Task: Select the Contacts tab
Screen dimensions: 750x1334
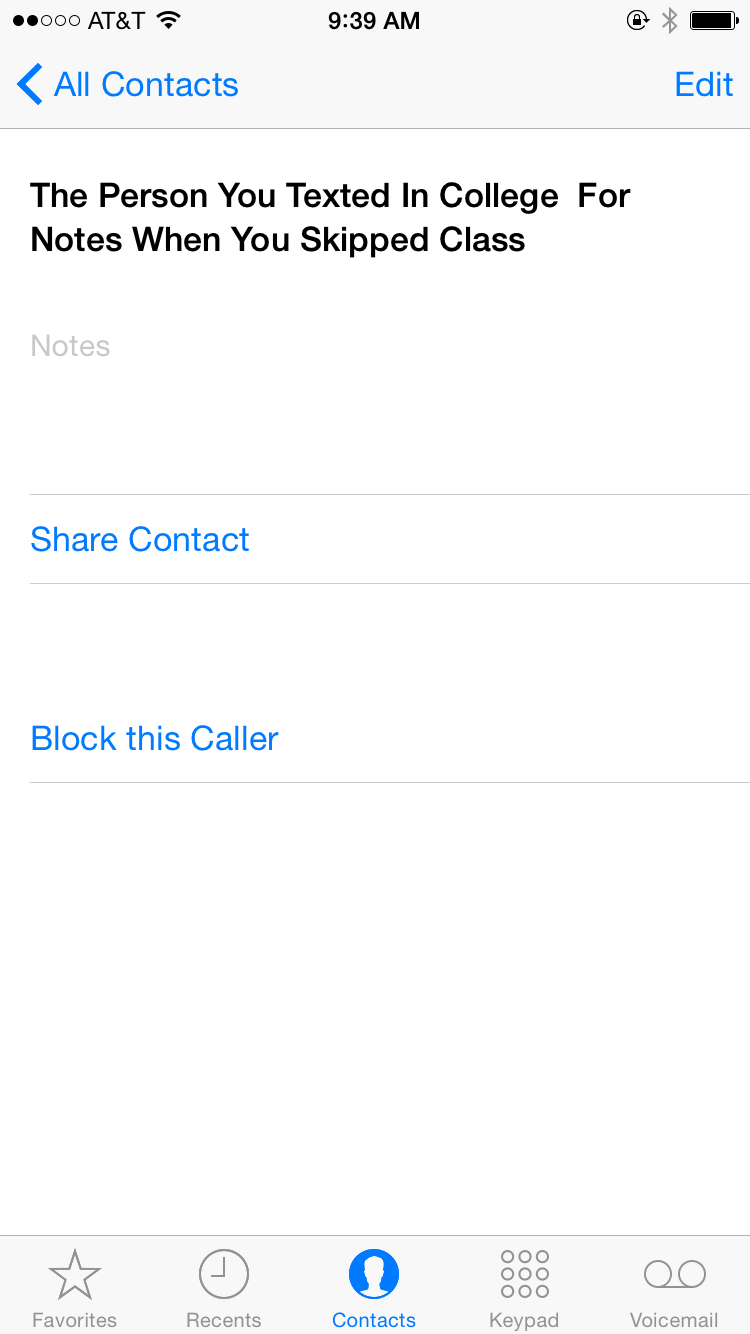Action: [x=374, y=1288]
